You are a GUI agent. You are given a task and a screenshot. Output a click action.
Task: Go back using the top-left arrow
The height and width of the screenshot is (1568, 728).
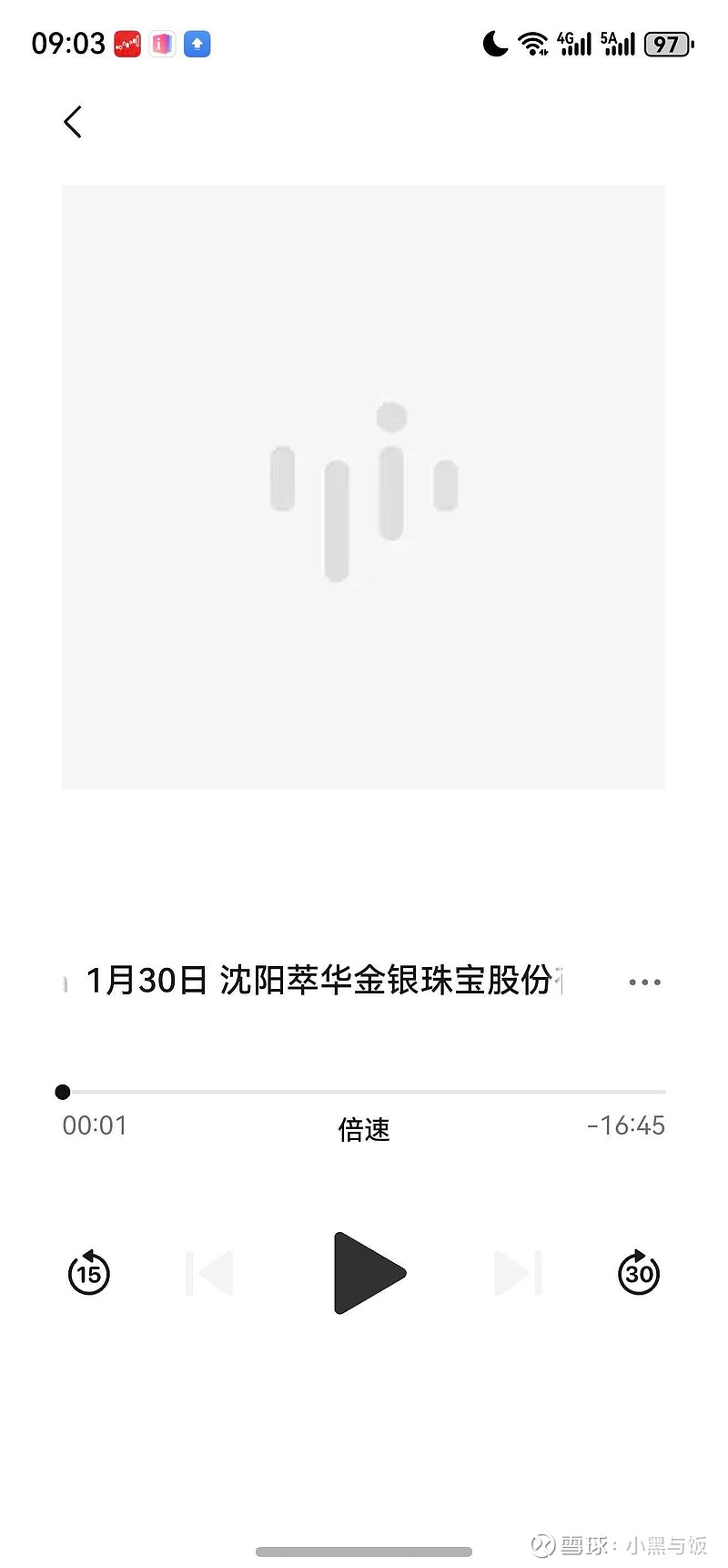(73, 122)
